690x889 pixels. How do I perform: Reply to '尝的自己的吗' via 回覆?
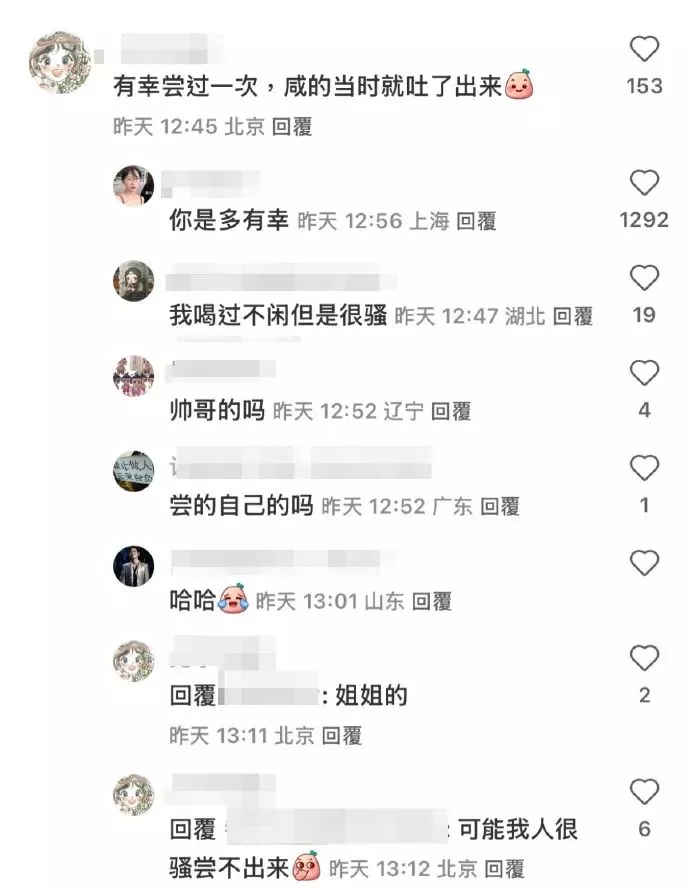click(500, 506)
